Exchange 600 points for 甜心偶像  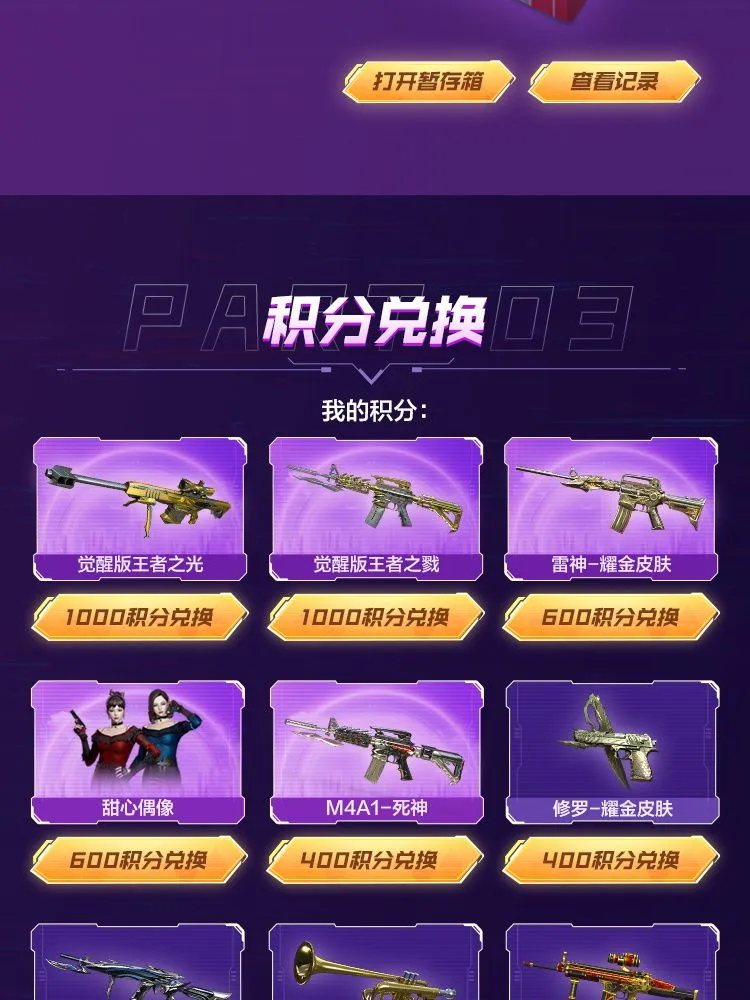click(139, 860)
